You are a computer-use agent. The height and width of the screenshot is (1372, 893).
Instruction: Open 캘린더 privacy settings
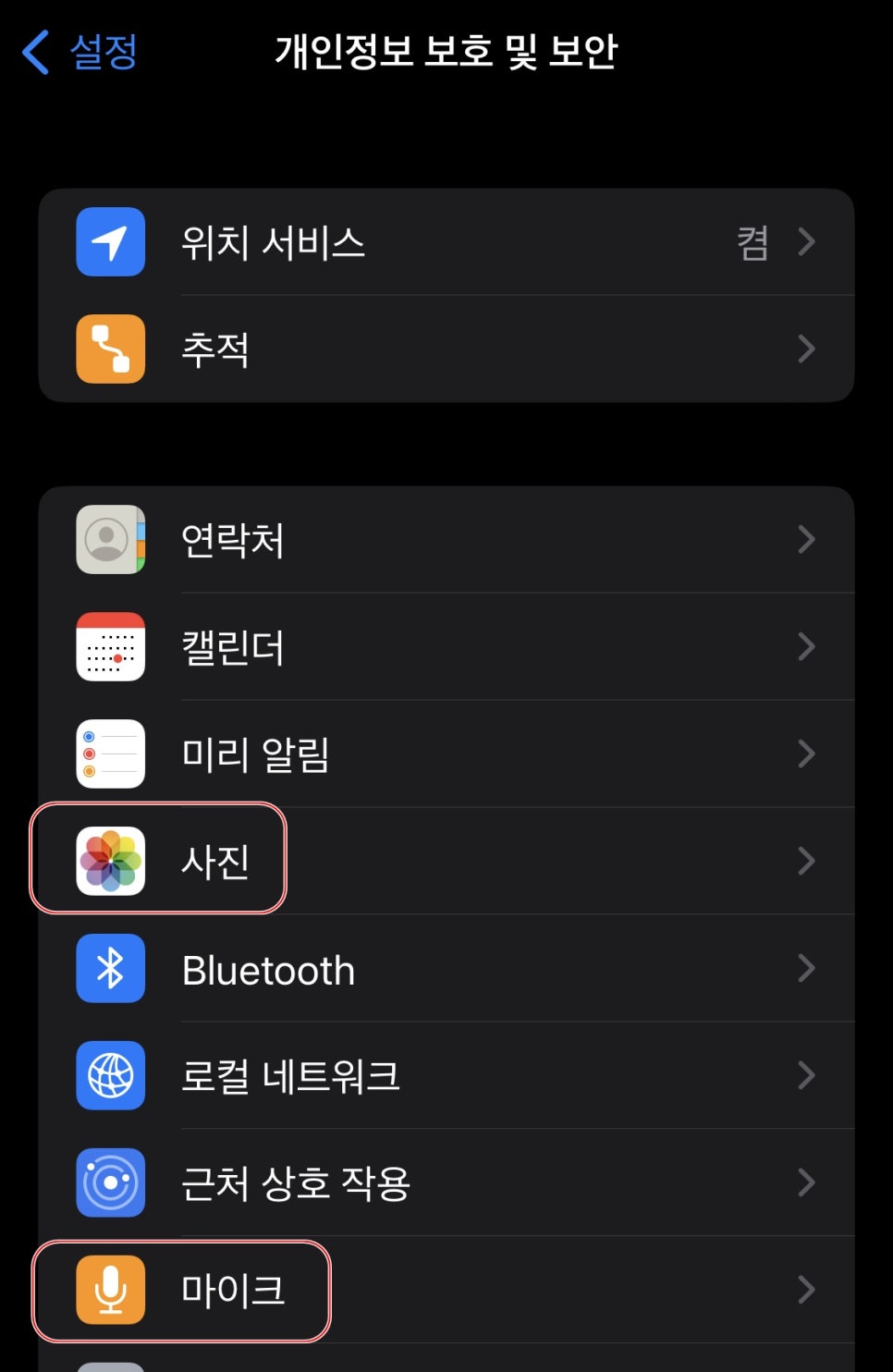(x=446, y=647)
